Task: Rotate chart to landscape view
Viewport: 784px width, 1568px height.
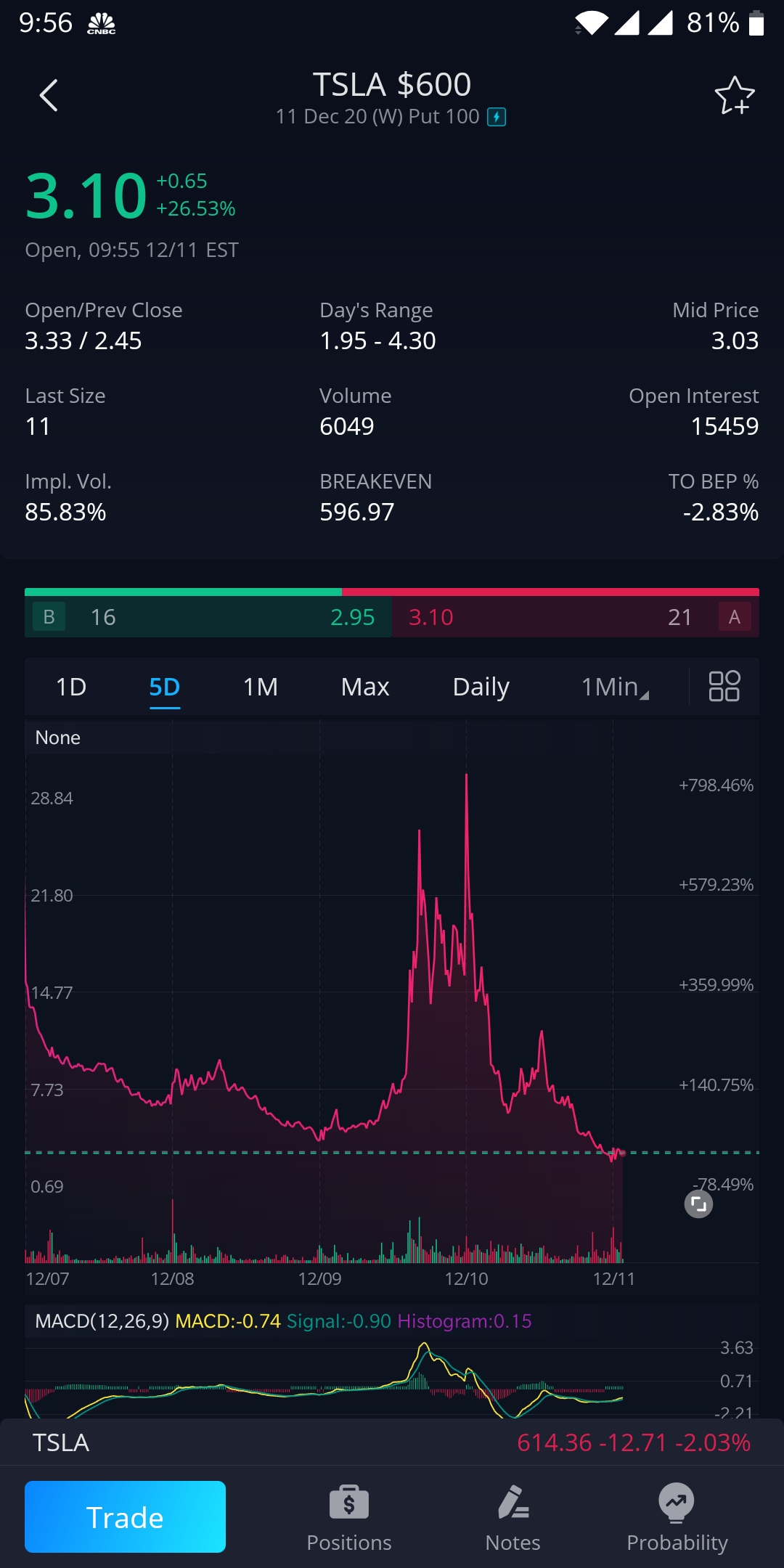Action: (698, 1204)
